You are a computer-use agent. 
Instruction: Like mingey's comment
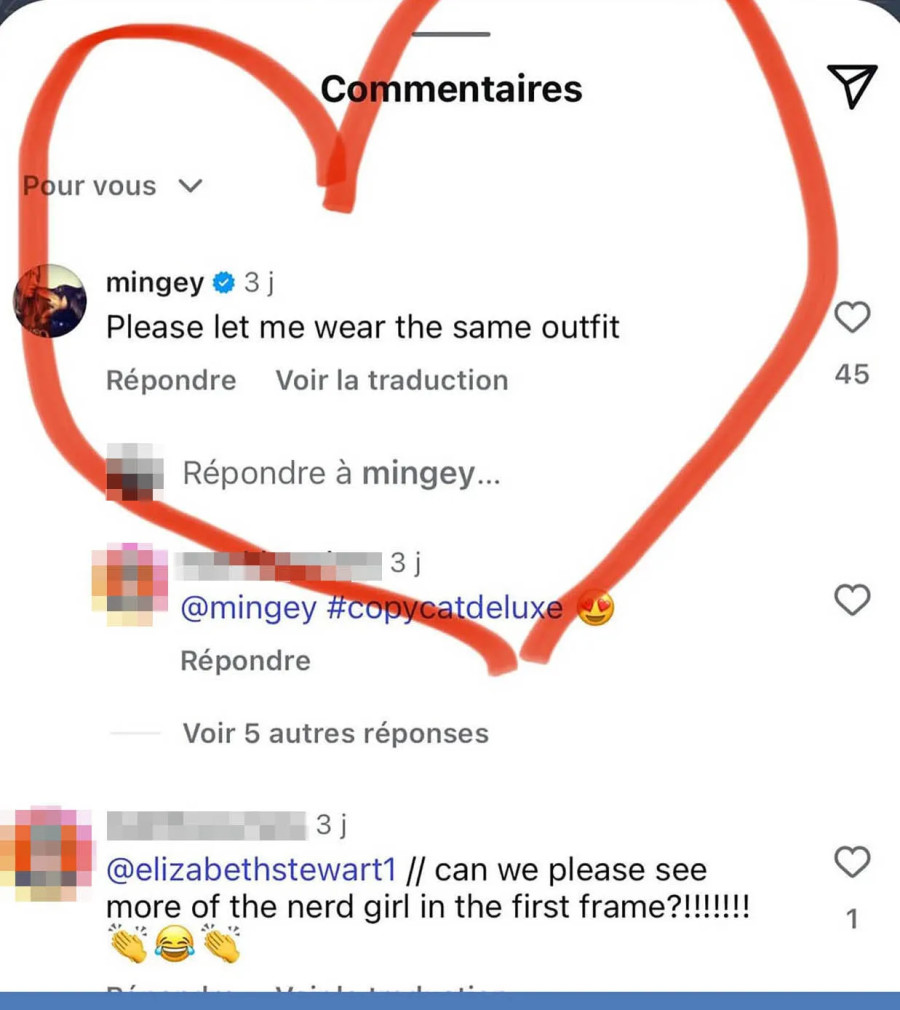(852, 318)
